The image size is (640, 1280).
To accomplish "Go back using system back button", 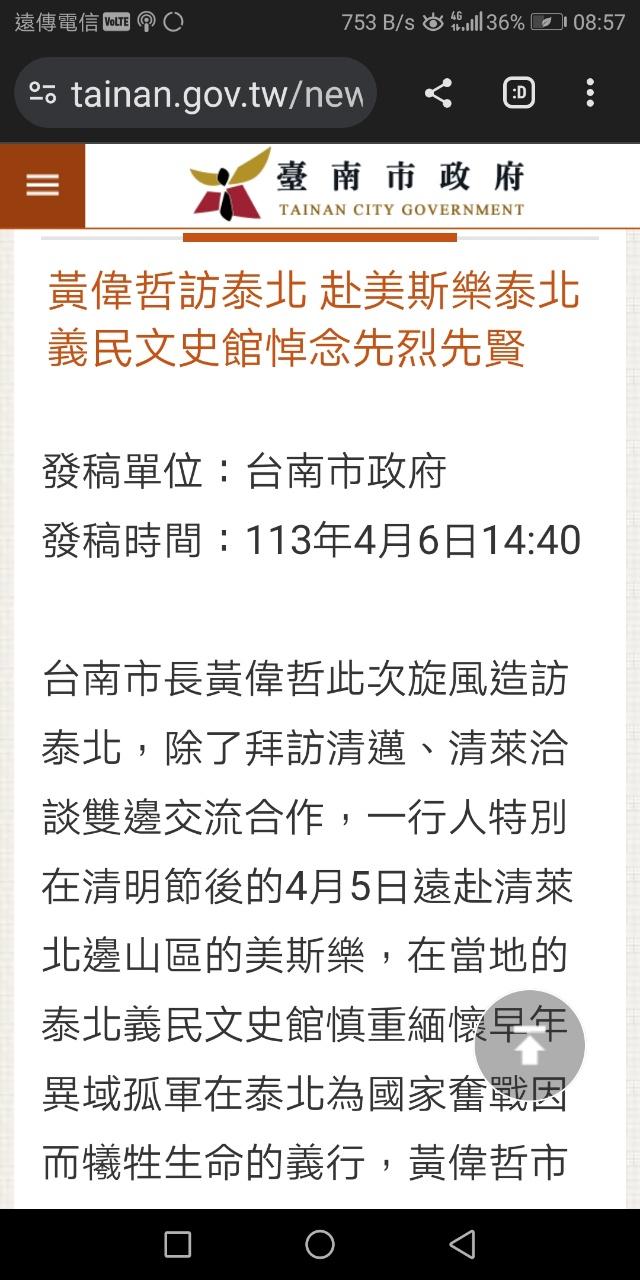I will pyautogui.click(x=462, y=1244).
